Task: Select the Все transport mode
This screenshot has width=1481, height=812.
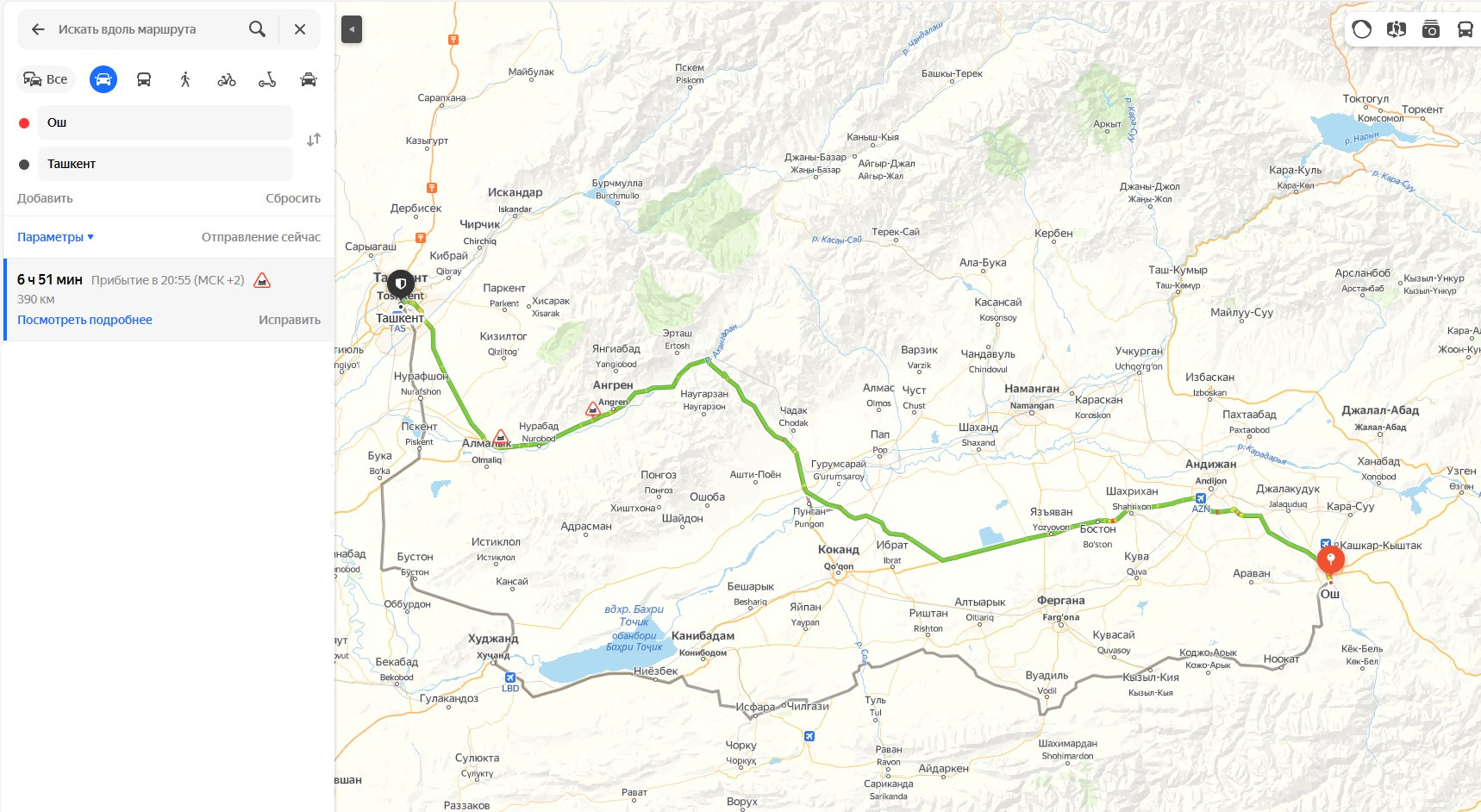Action: 46,79
